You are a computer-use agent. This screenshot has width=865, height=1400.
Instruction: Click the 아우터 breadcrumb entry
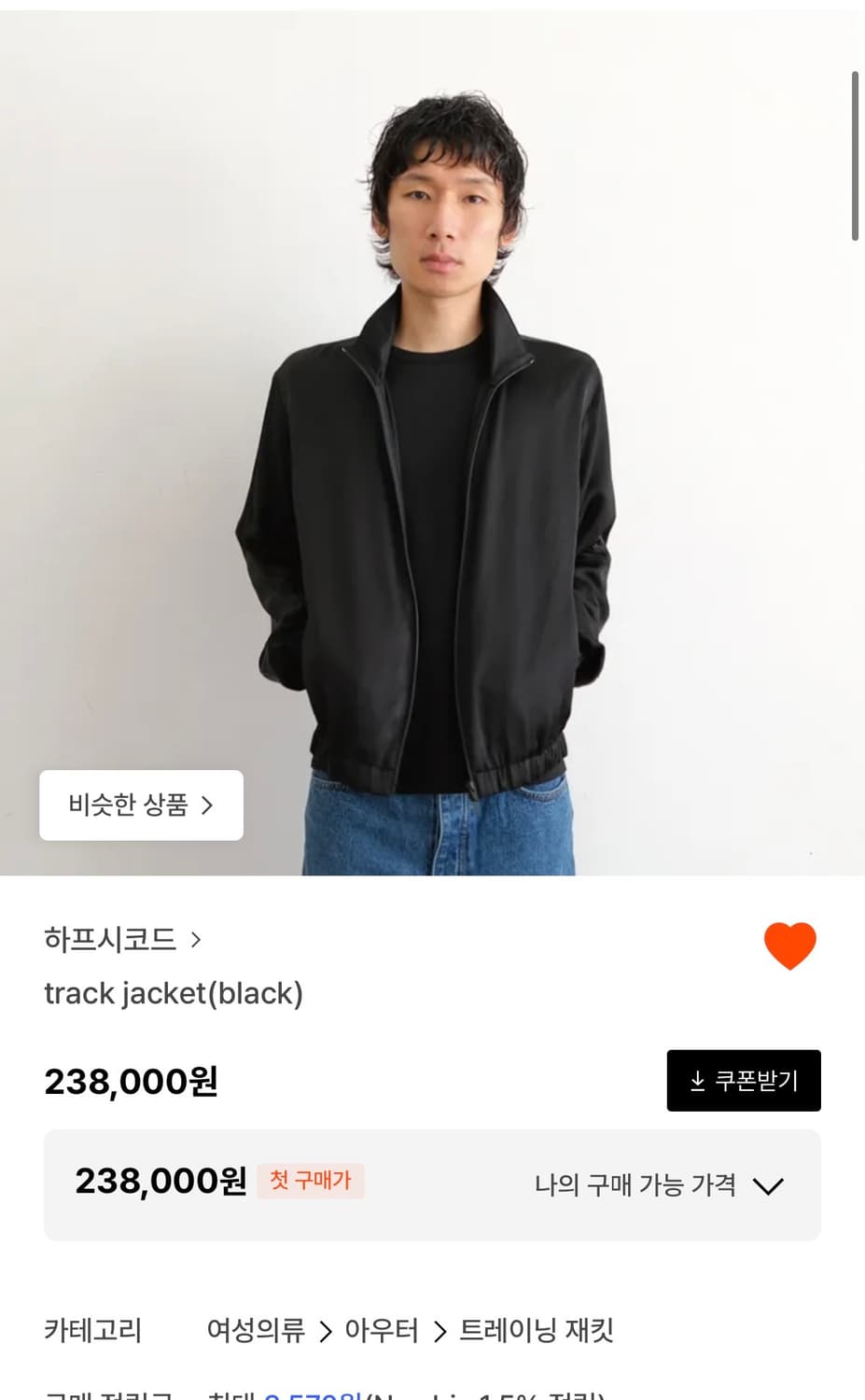pyautogui.click(x=381, y=1333)
